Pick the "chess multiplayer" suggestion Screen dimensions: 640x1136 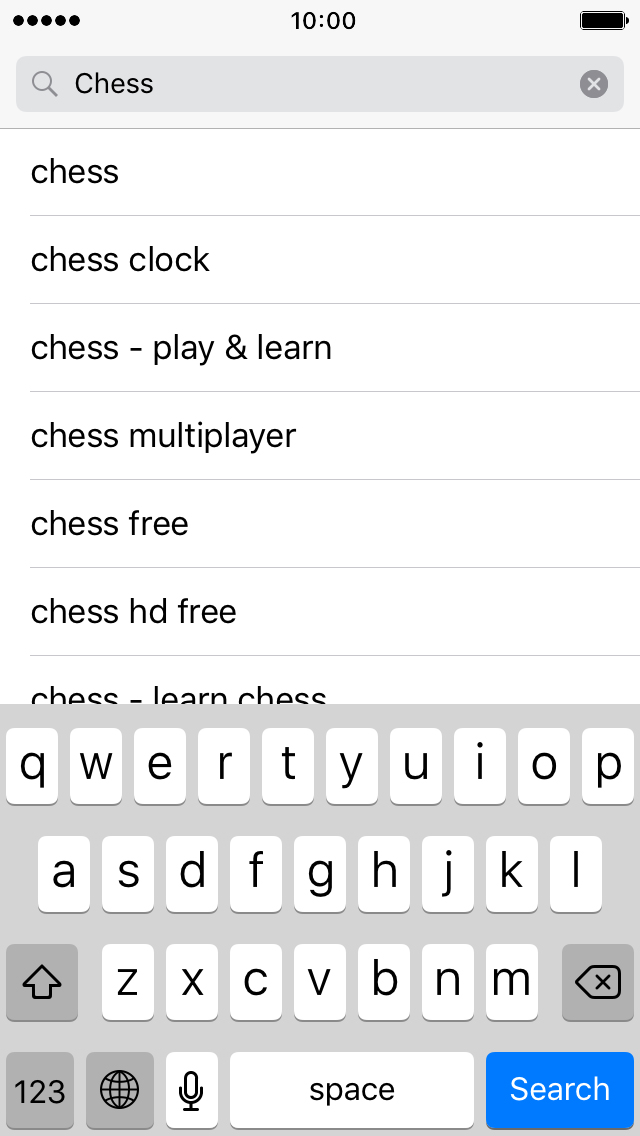point(320,436)
